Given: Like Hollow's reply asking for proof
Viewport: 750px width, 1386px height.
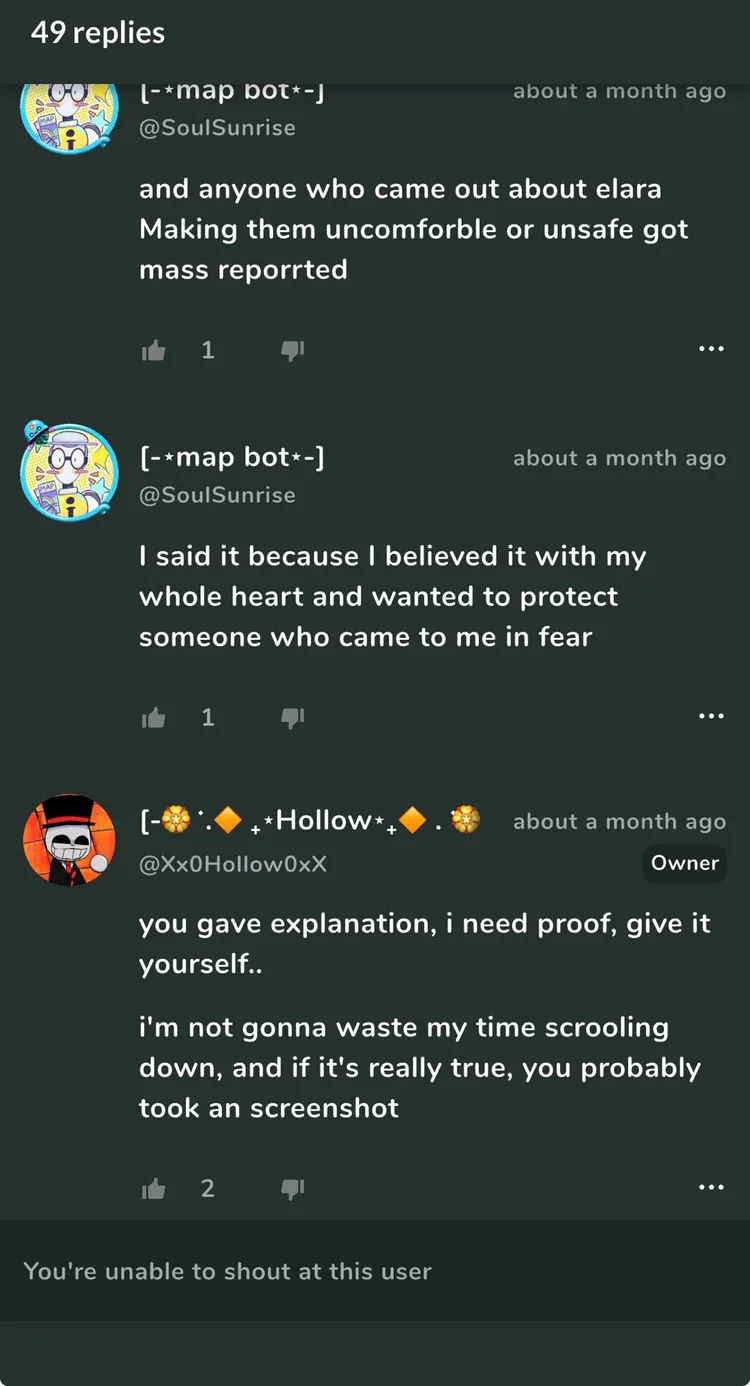Looking at the screenshot, I should tap(154, 1188).
